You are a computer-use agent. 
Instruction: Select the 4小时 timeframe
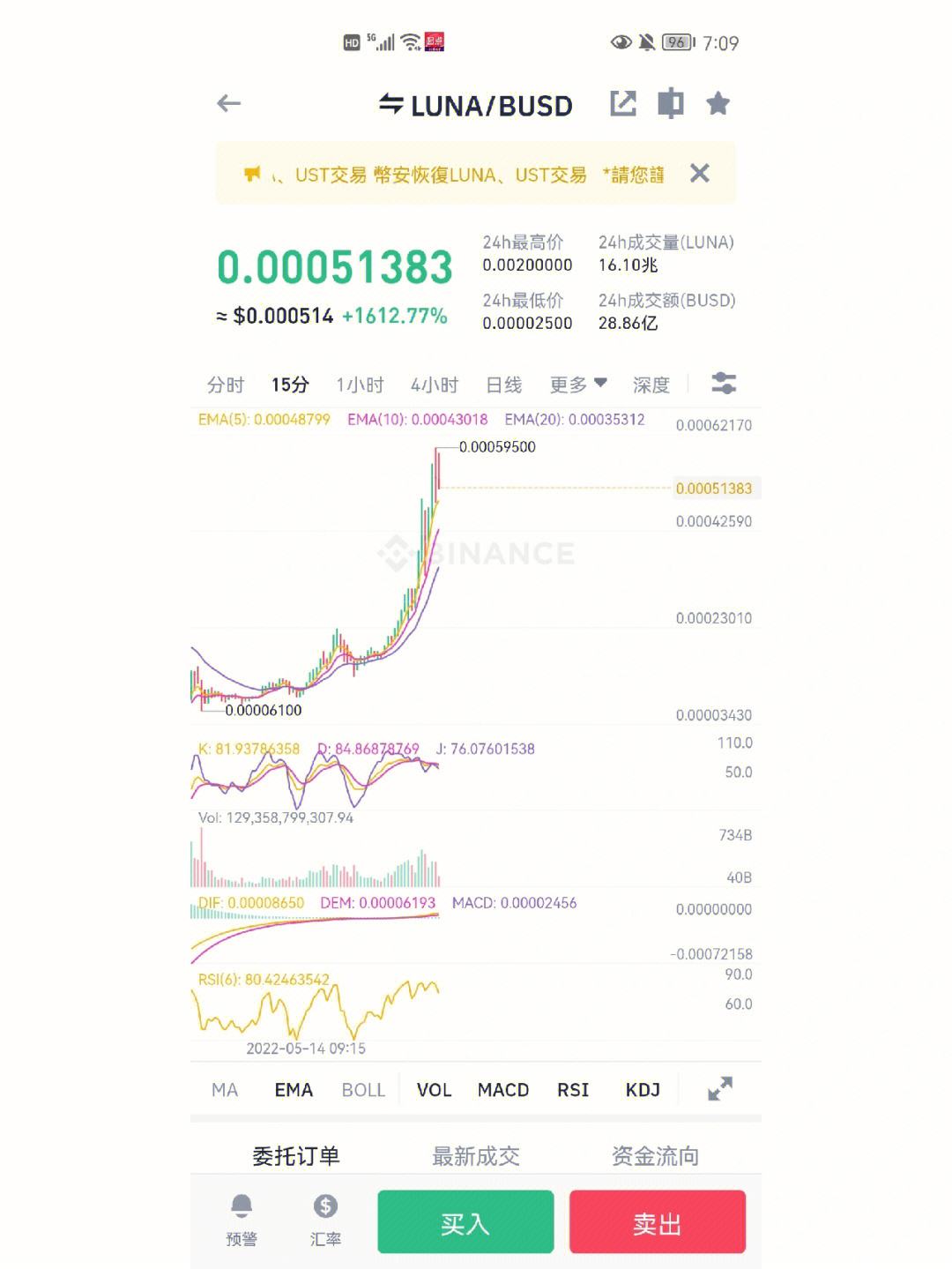(x=435, y=385)
